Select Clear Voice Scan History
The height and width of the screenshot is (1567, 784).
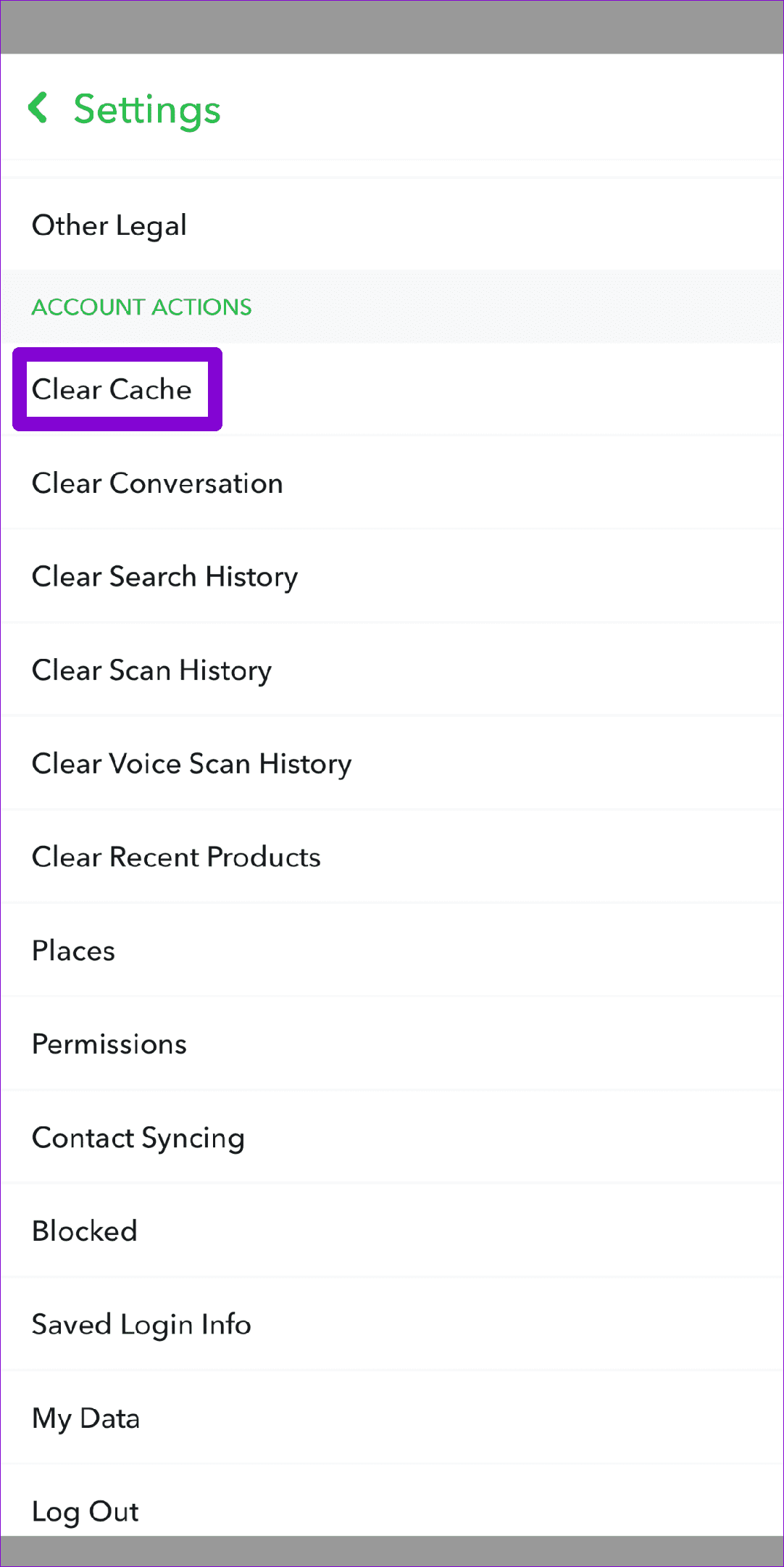point(191,763)
